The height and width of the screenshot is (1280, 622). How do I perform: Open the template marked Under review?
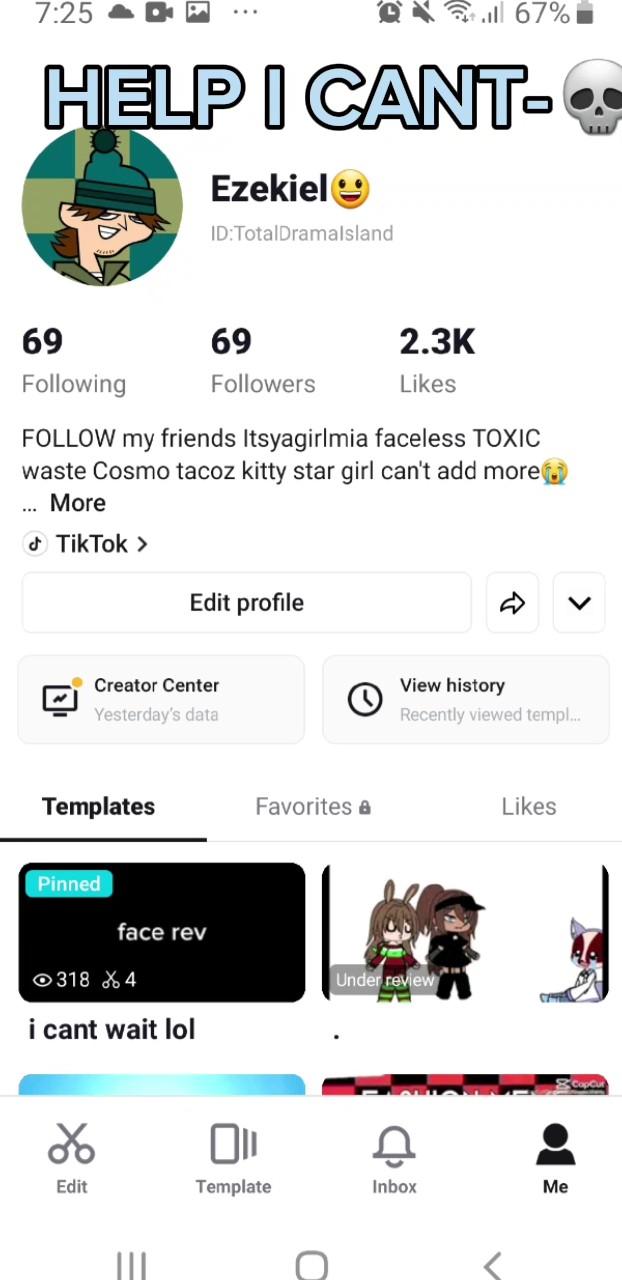465,932
